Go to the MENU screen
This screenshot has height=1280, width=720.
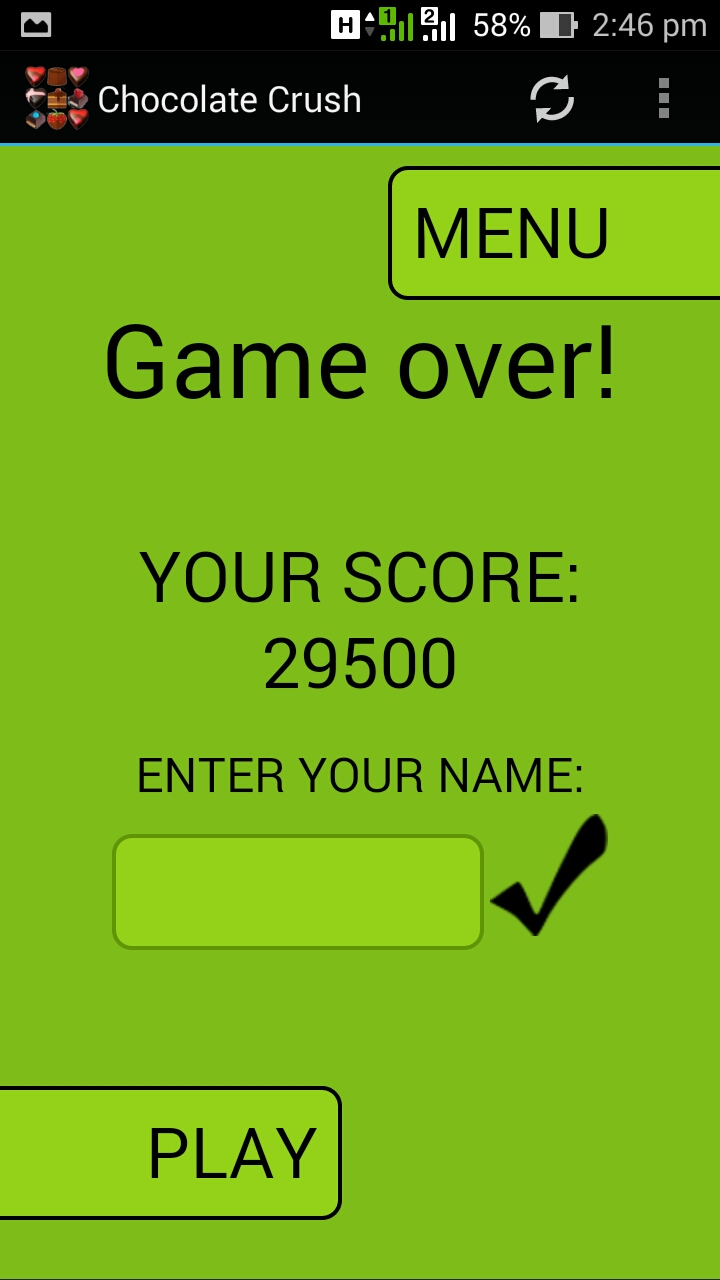[x=555, y=233]
